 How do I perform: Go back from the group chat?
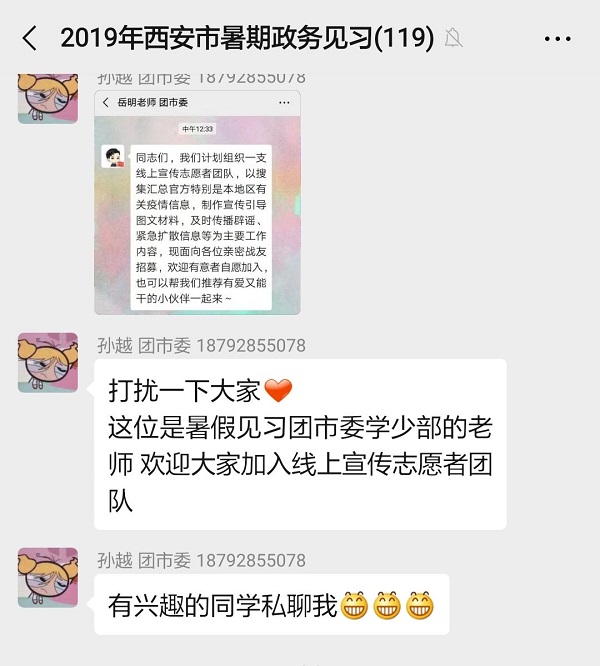pyautogui.click(x=29, y=39)
